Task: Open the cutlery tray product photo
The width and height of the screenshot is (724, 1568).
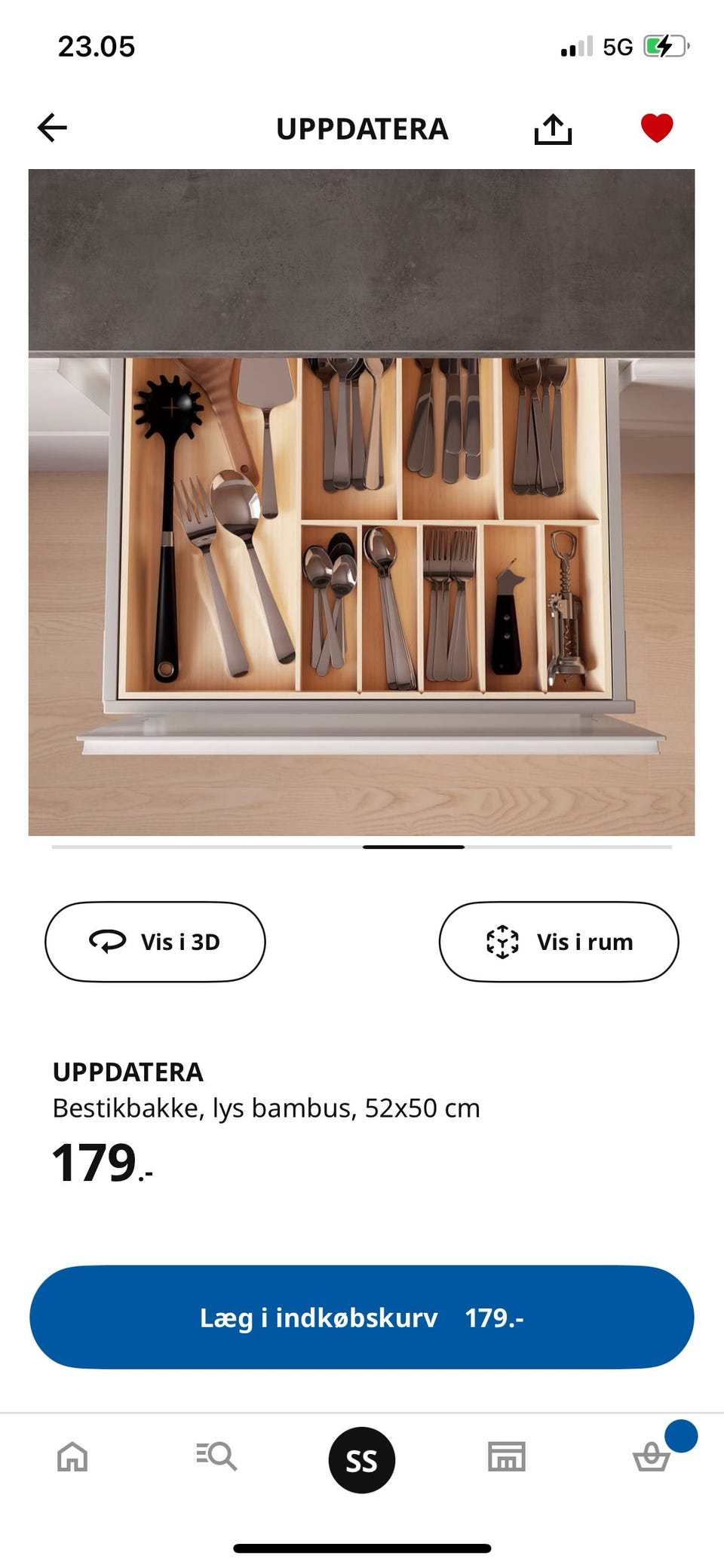Action: pos(362,498)
